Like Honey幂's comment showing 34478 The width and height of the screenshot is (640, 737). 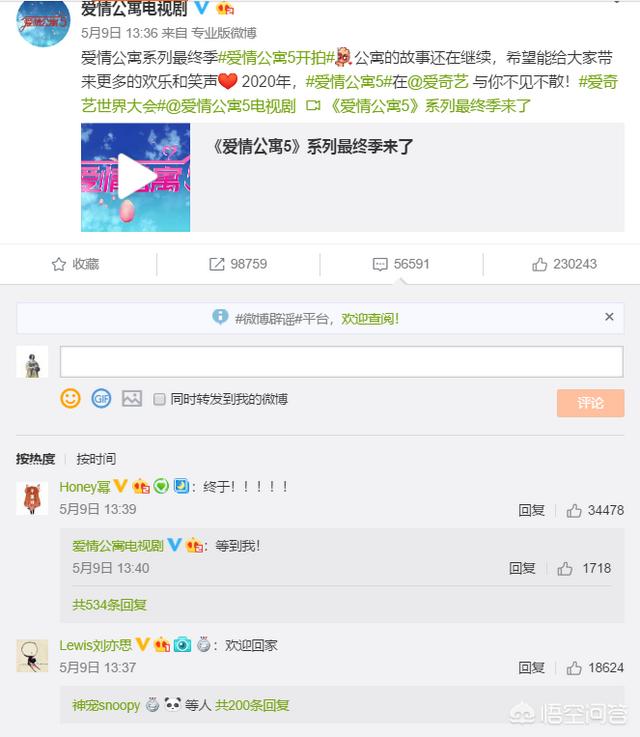pos(594,510)
